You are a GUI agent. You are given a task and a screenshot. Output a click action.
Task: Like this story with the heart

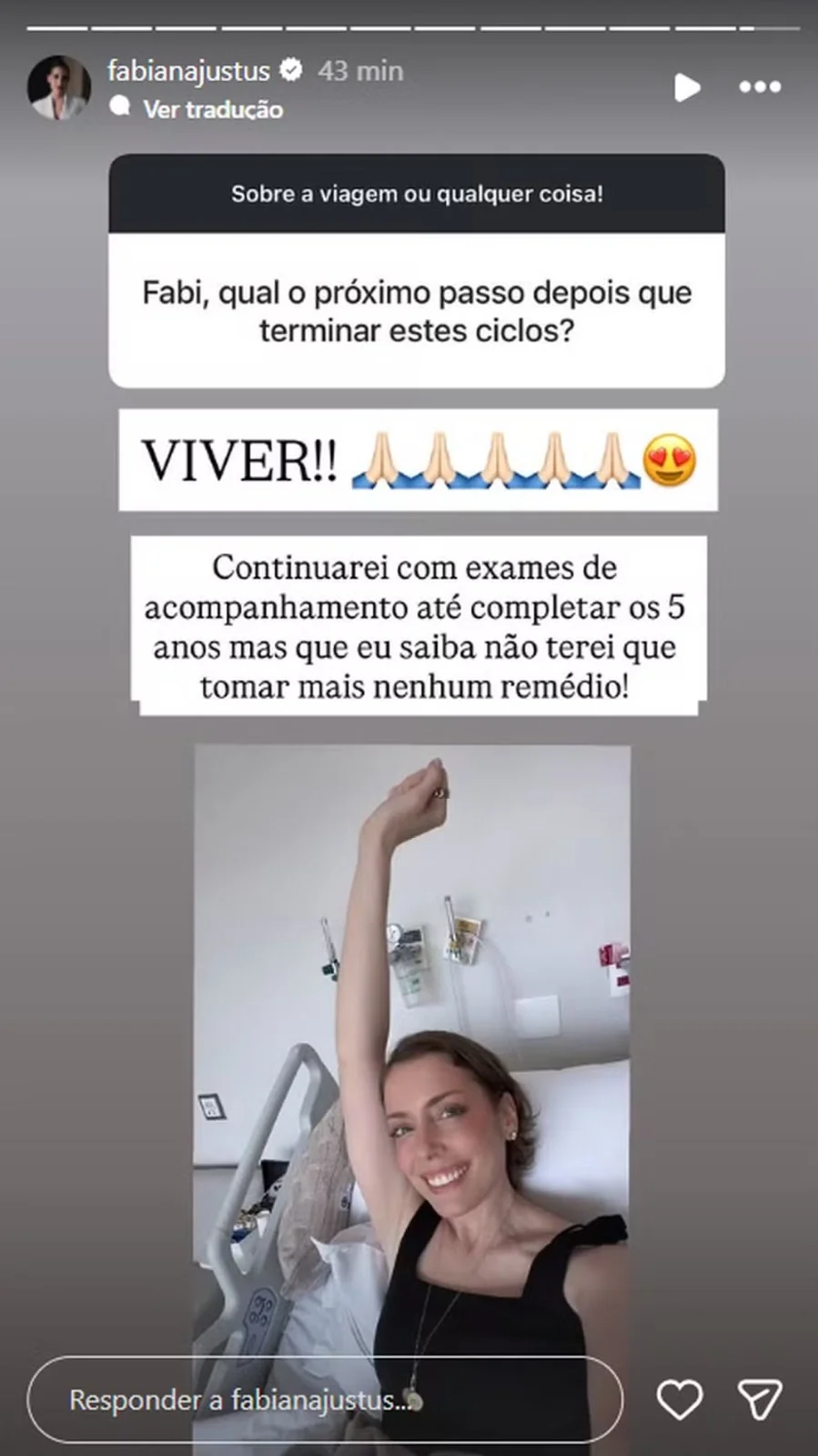pos(679,1400)
